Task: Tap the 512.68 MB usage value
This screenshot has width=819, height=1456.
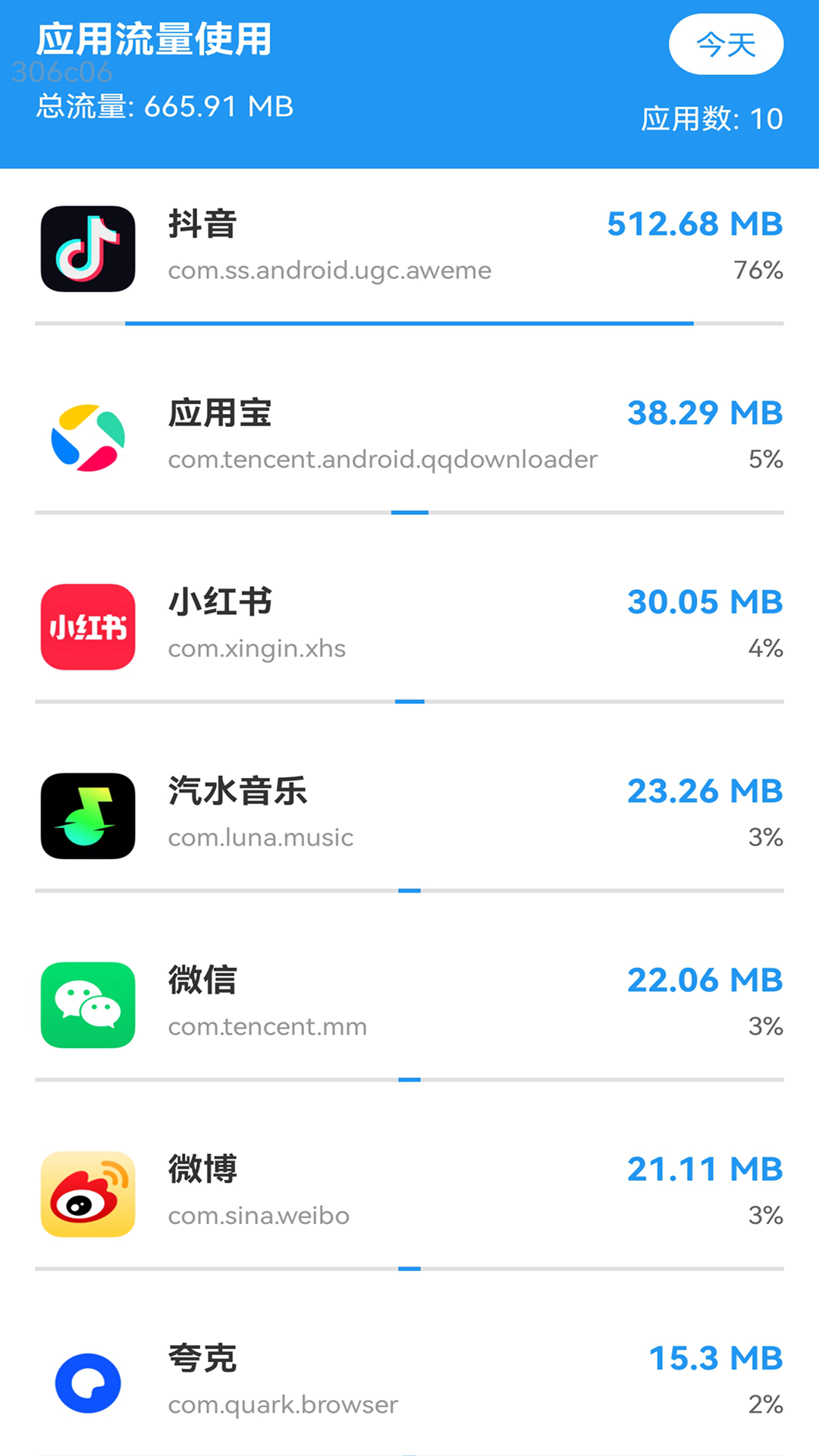Action: (x=694, y=224)
